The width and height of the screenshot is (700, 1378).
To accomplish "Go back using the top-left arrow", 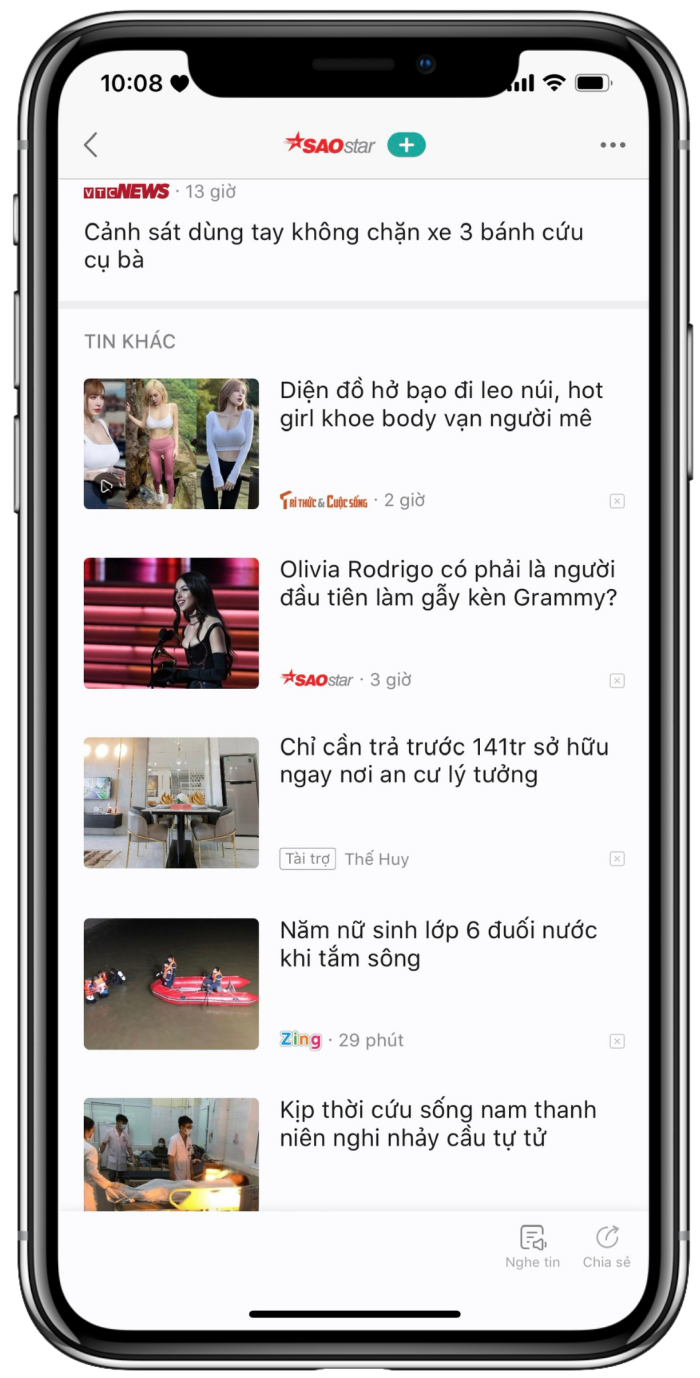I will (x=91, y=145).
